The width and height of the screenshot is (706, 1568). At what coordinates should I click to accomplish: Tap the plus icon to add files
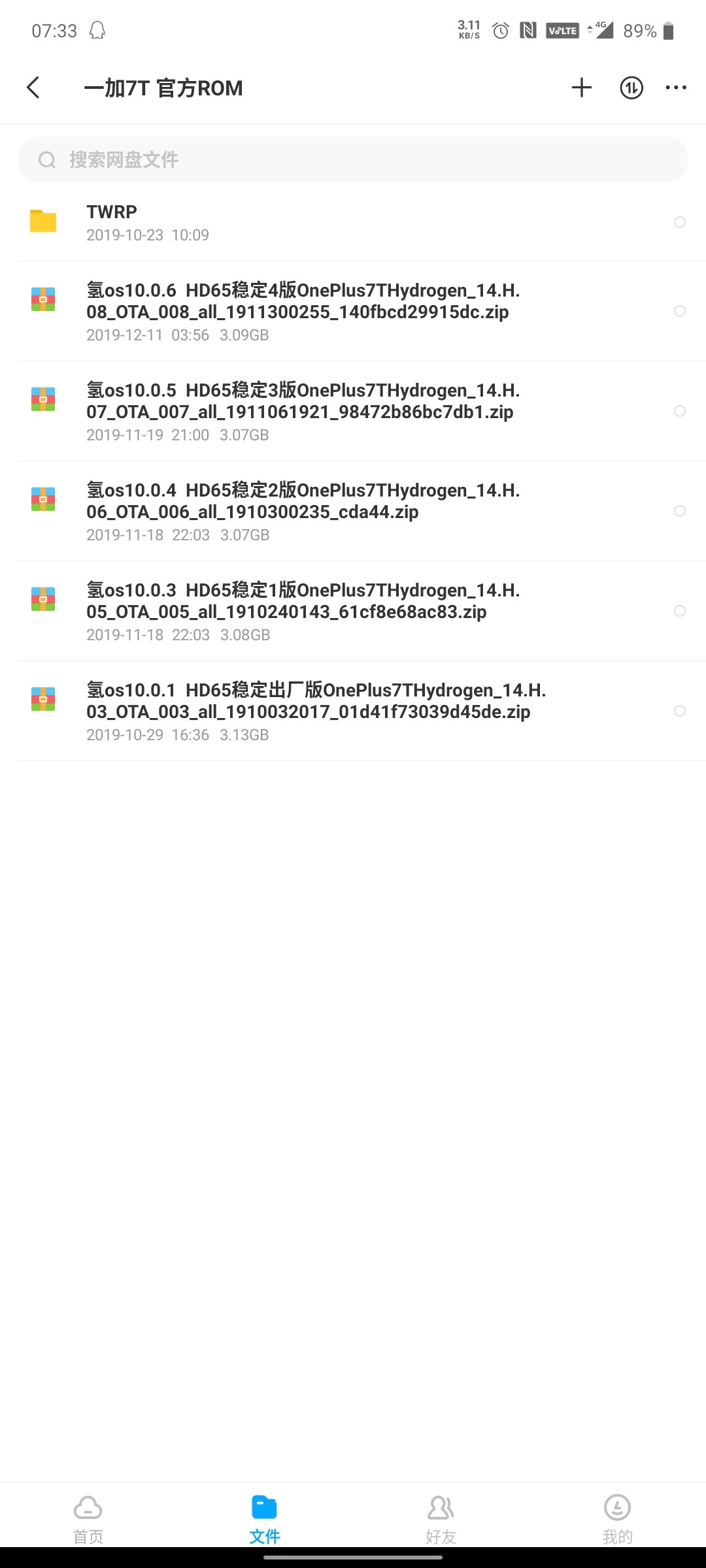click(581, 88)
